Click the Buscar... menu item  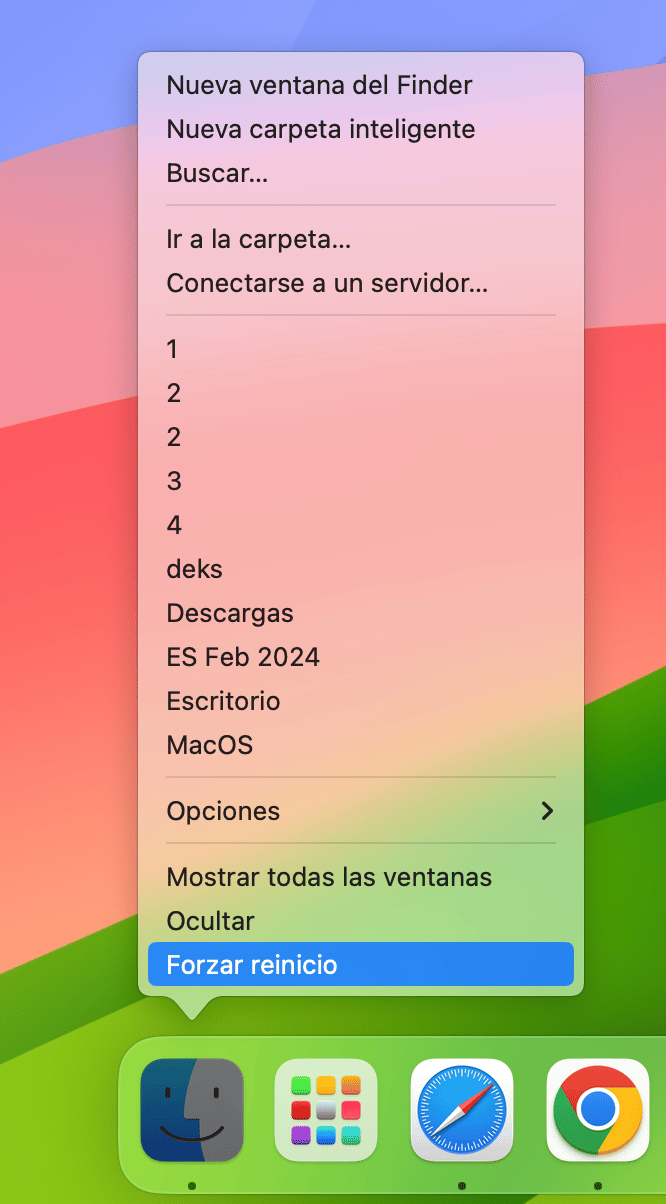(217, 173)
